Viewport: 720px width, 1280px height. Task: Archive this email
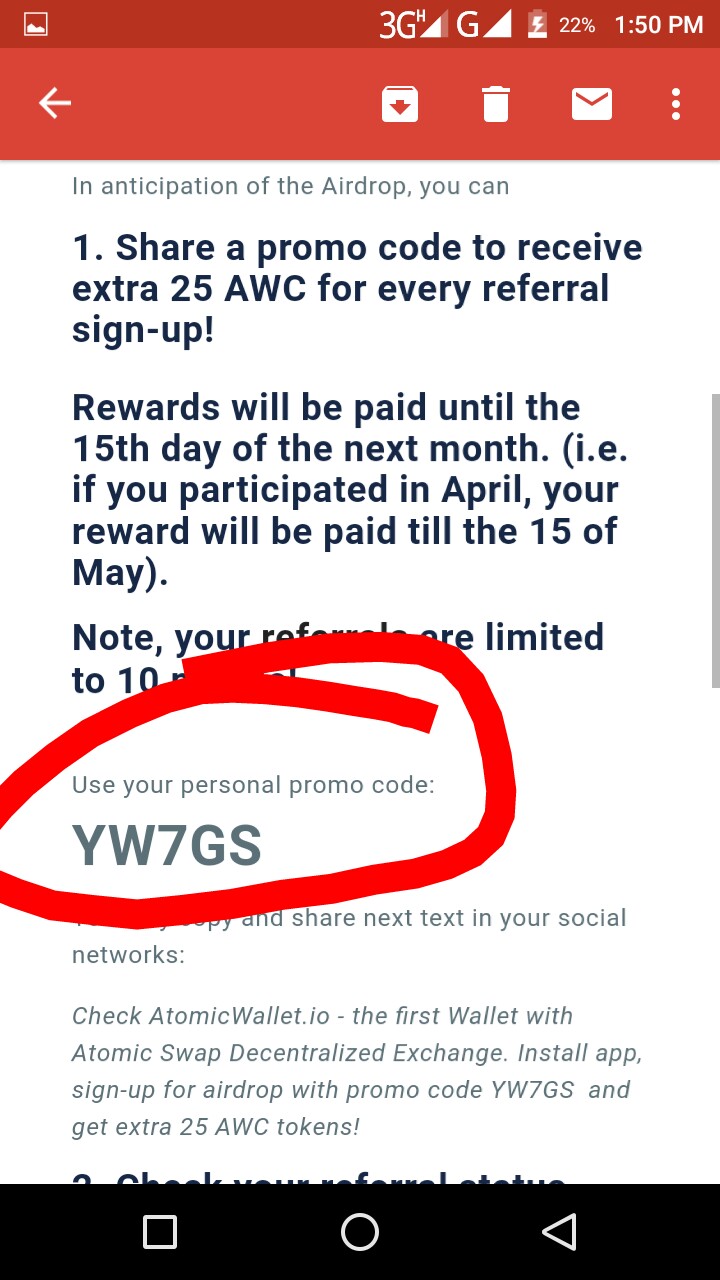point(399,104)
